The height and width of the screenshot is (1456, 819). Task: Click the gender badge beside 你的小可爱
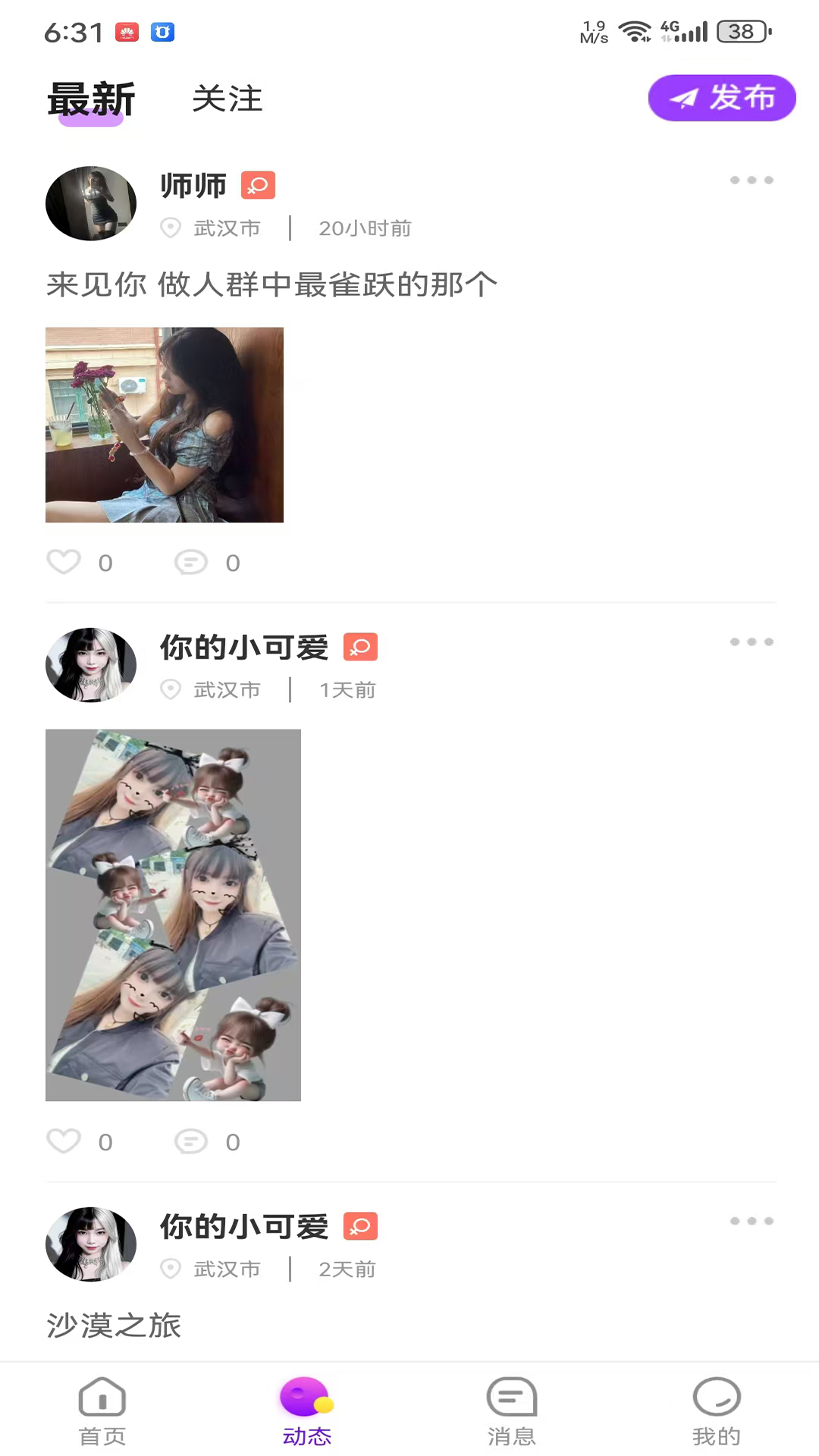pyautogui.click(x=360, y=647)
